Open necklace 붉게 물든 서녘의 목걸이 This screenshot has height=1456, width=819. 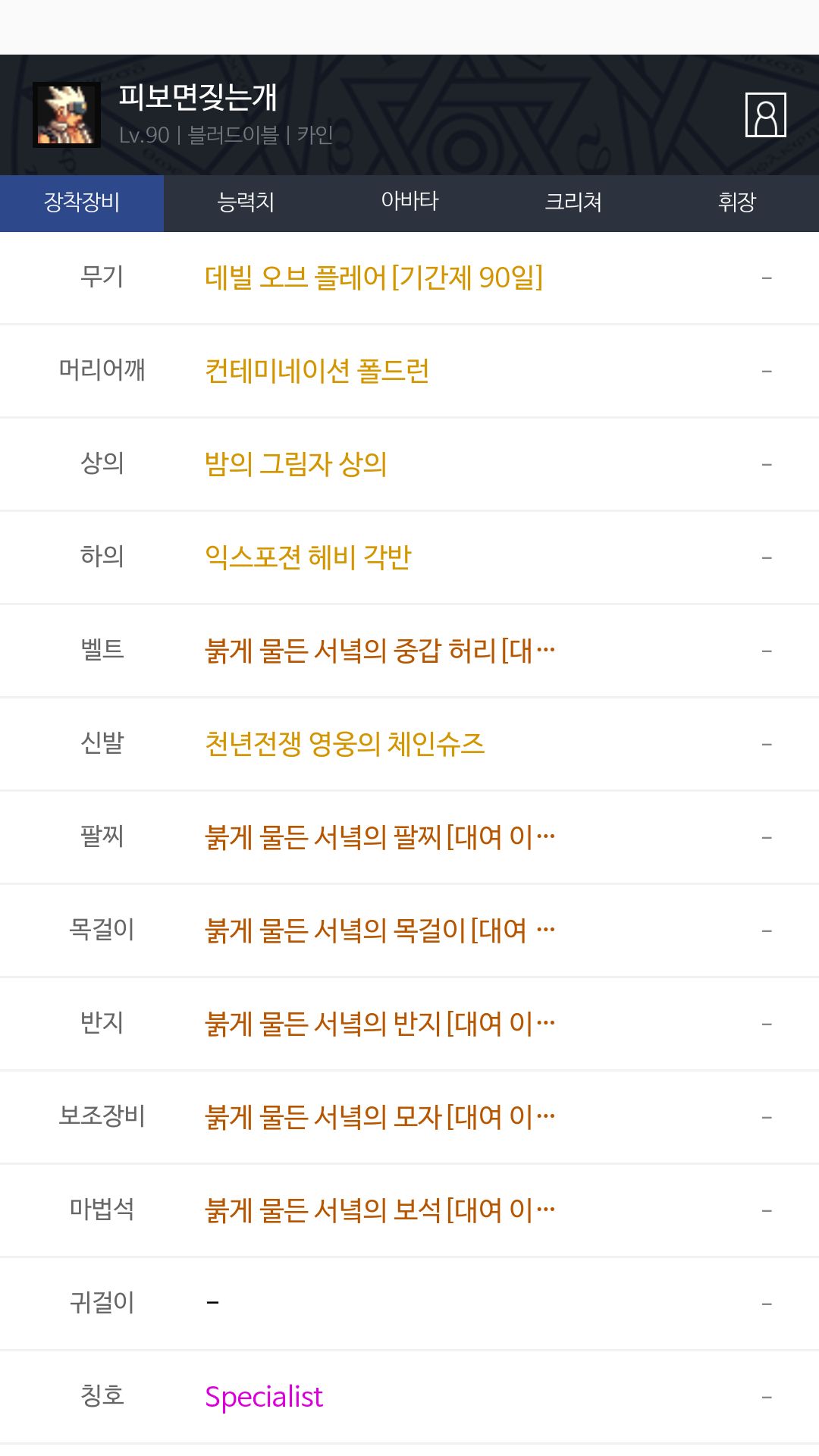[x=380, y=930]
